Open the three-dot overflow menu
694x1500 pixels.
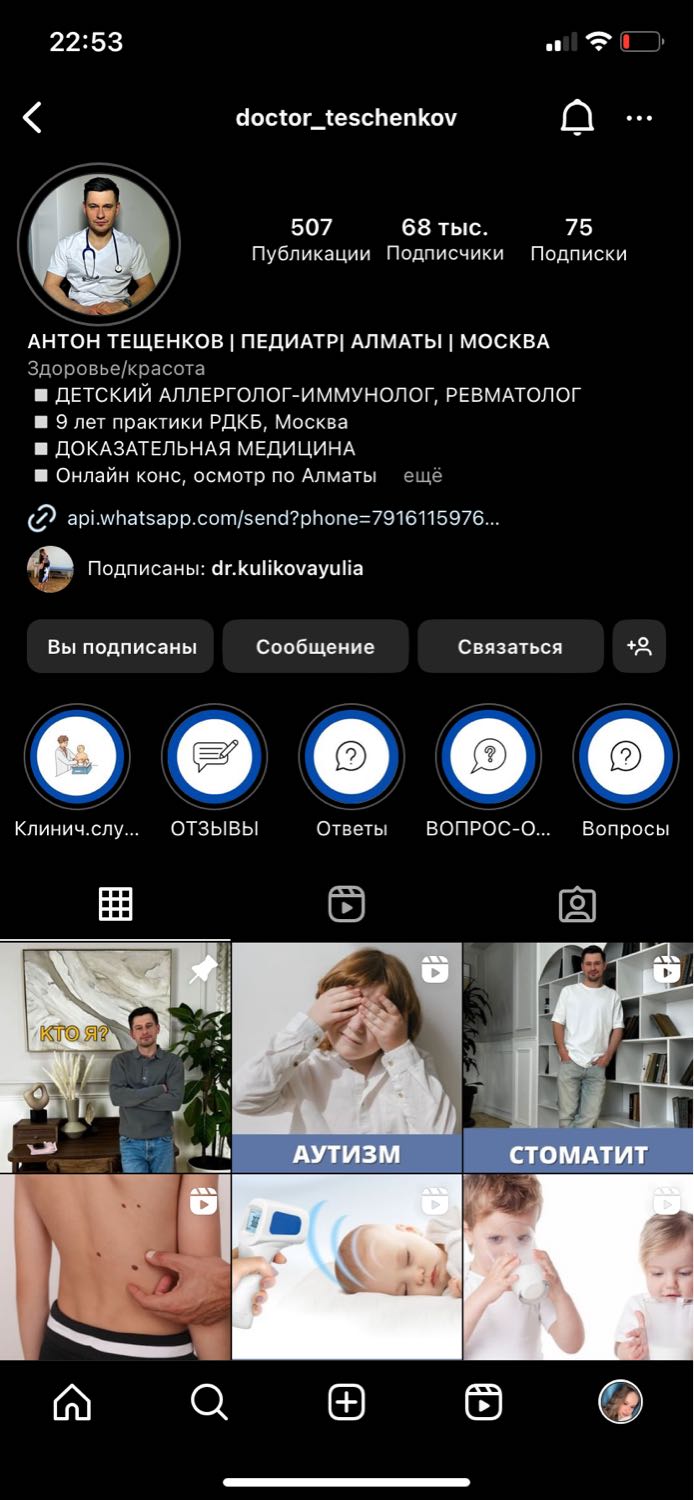coord(639,118)
